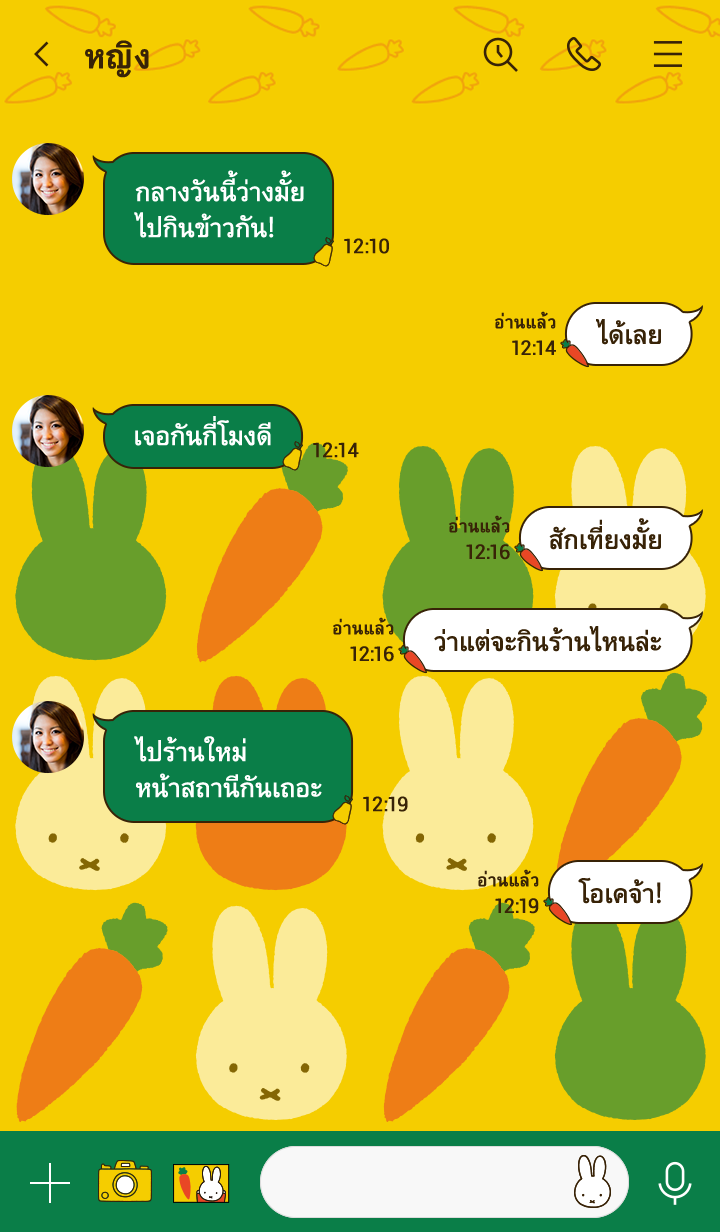Image resolution: width=720 pixels, height=1232 pixels.
Task: Open the photo gallery picker
Action: pos(201,1183)
